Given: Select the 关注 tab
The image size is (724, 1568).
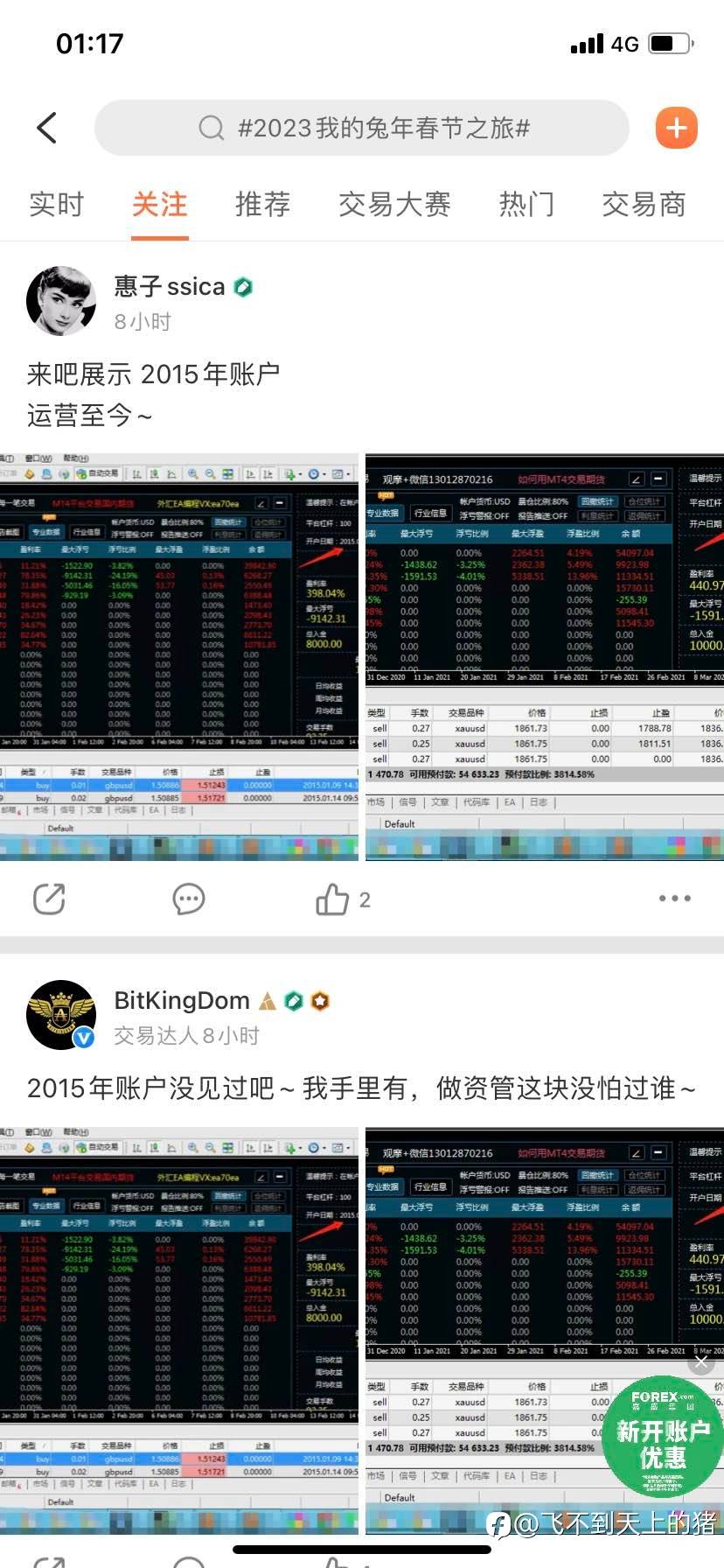Looking at the screenshot, I should [x=160, y=205].
